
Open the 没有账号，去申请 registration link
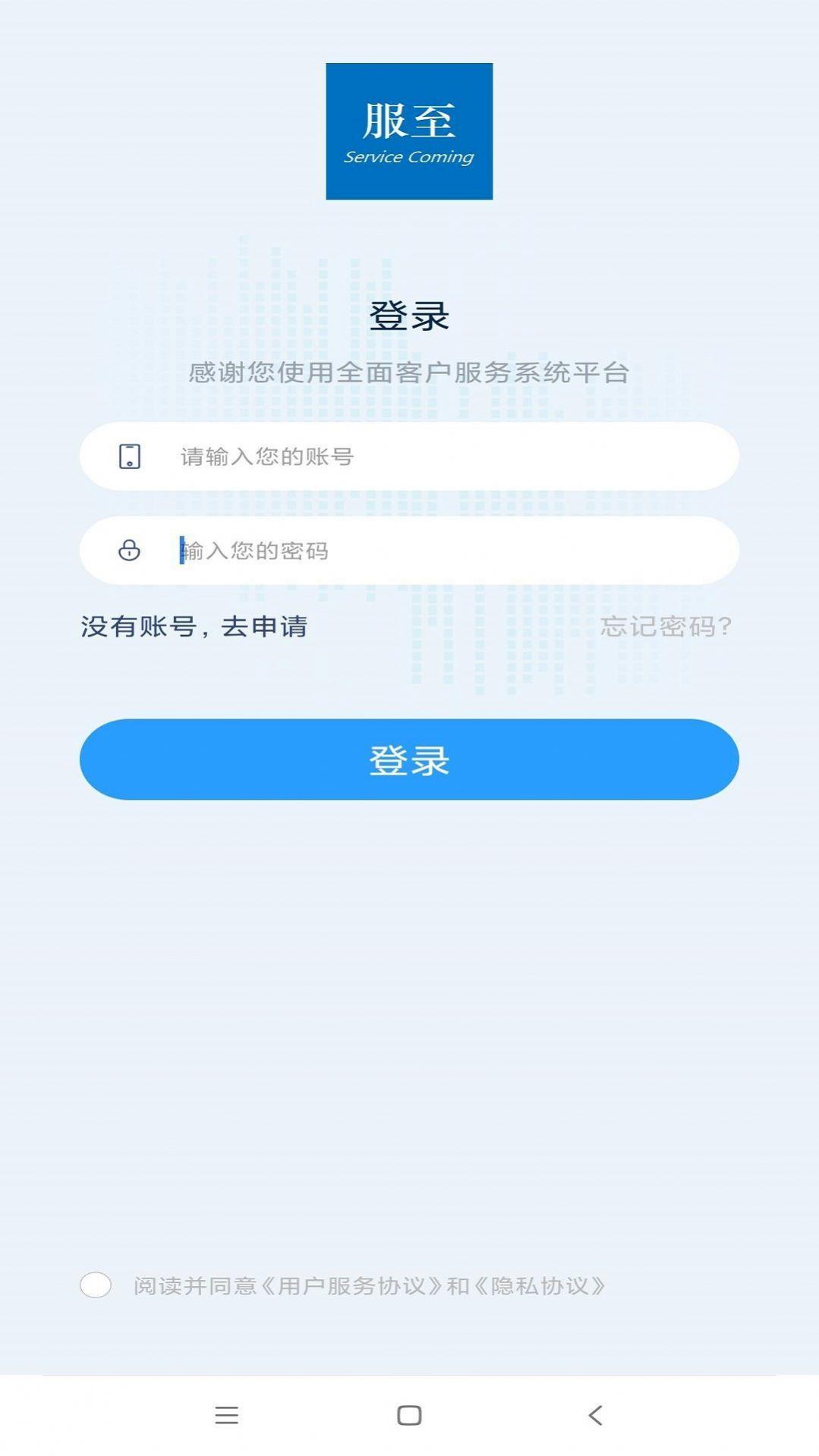point(194,627)
